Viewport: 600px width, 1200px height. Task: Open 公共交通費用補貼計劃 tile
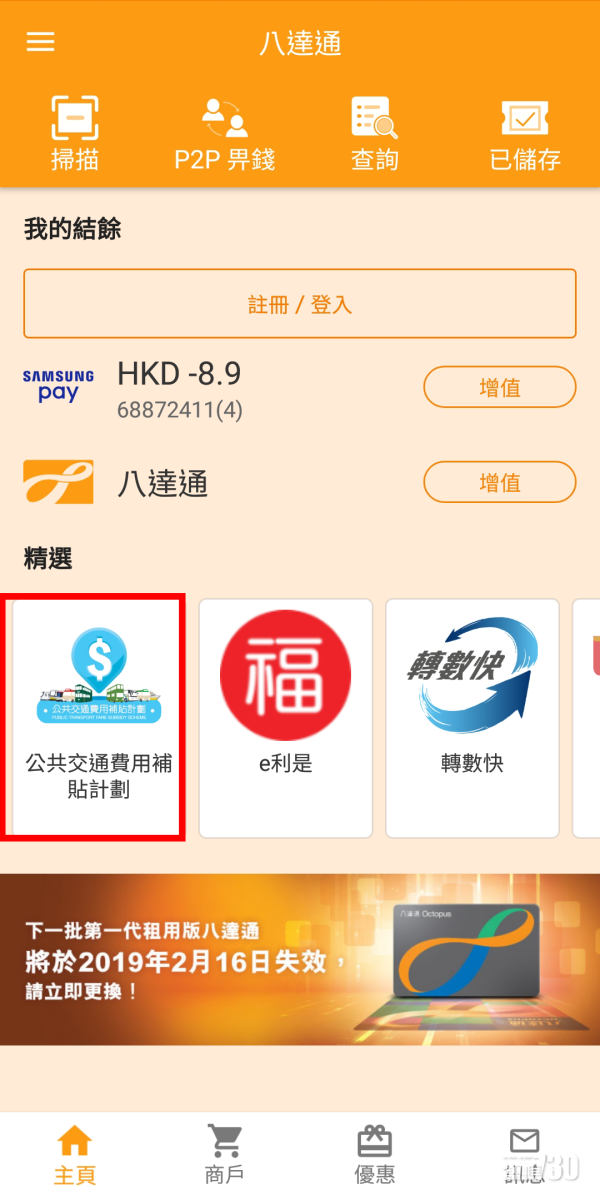click(98, 717)
